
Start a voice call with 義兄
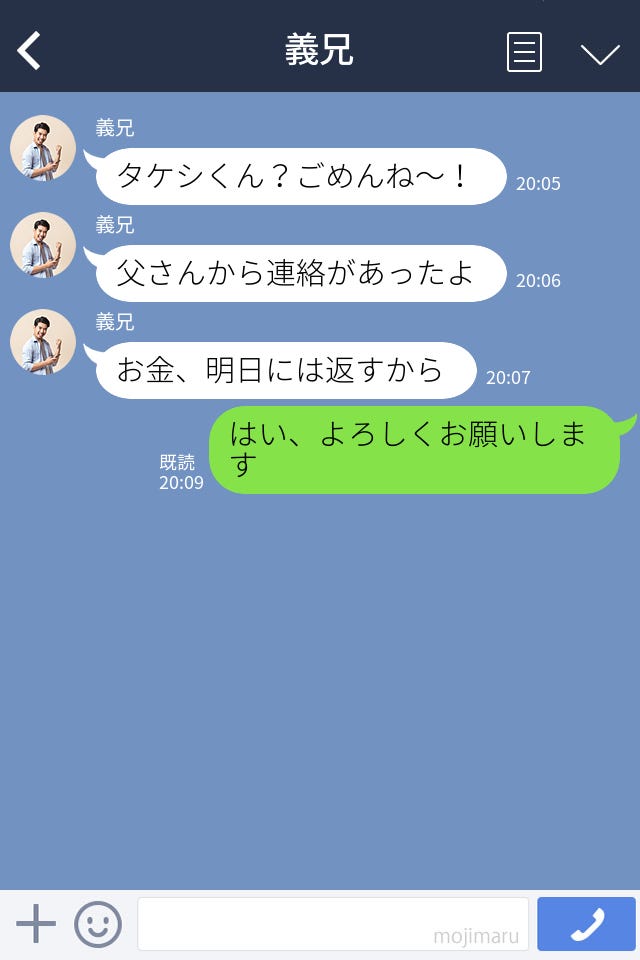click(586, 924)
